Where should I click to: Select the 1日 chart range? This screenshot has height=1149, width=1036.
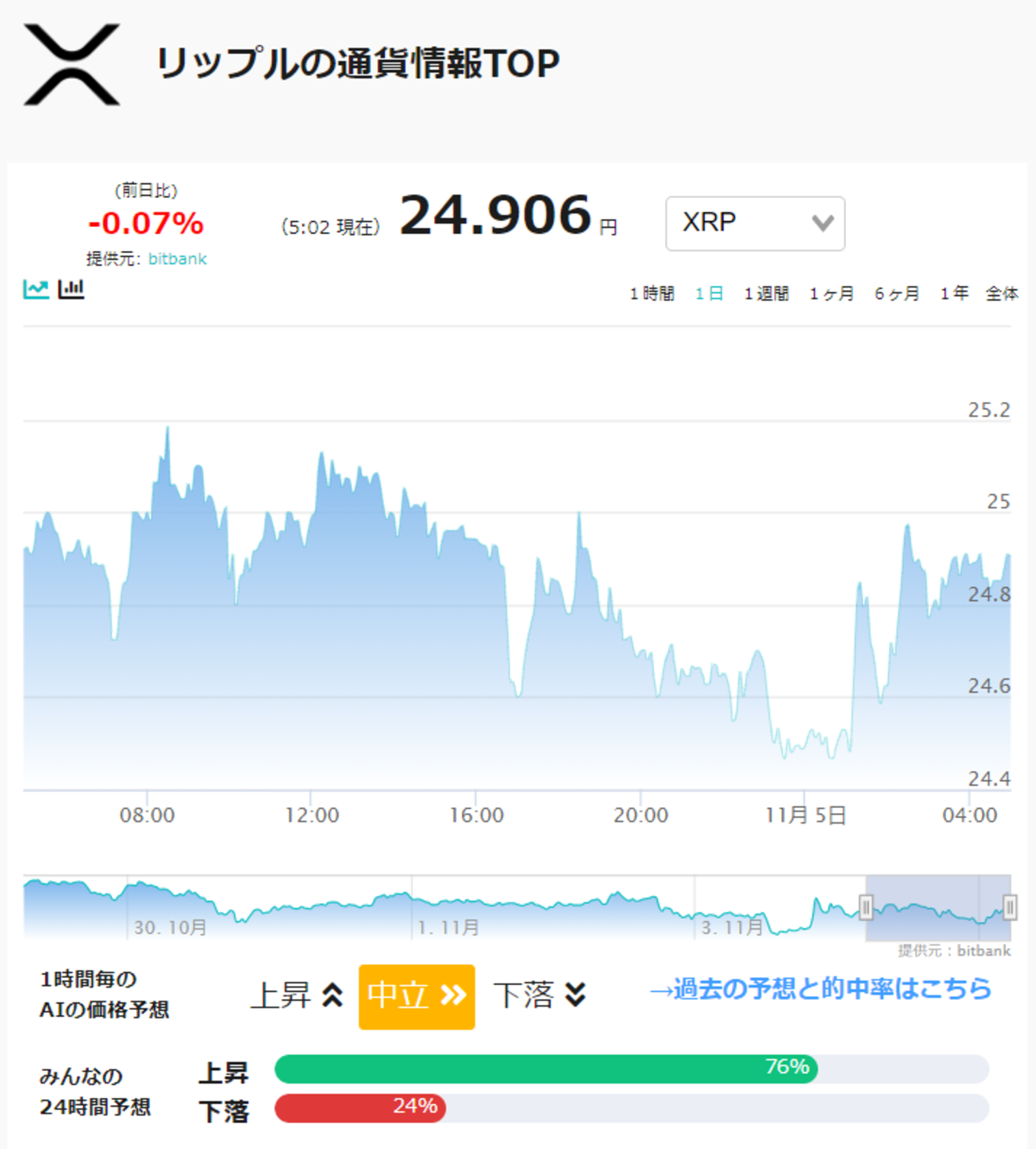(709, 294)
